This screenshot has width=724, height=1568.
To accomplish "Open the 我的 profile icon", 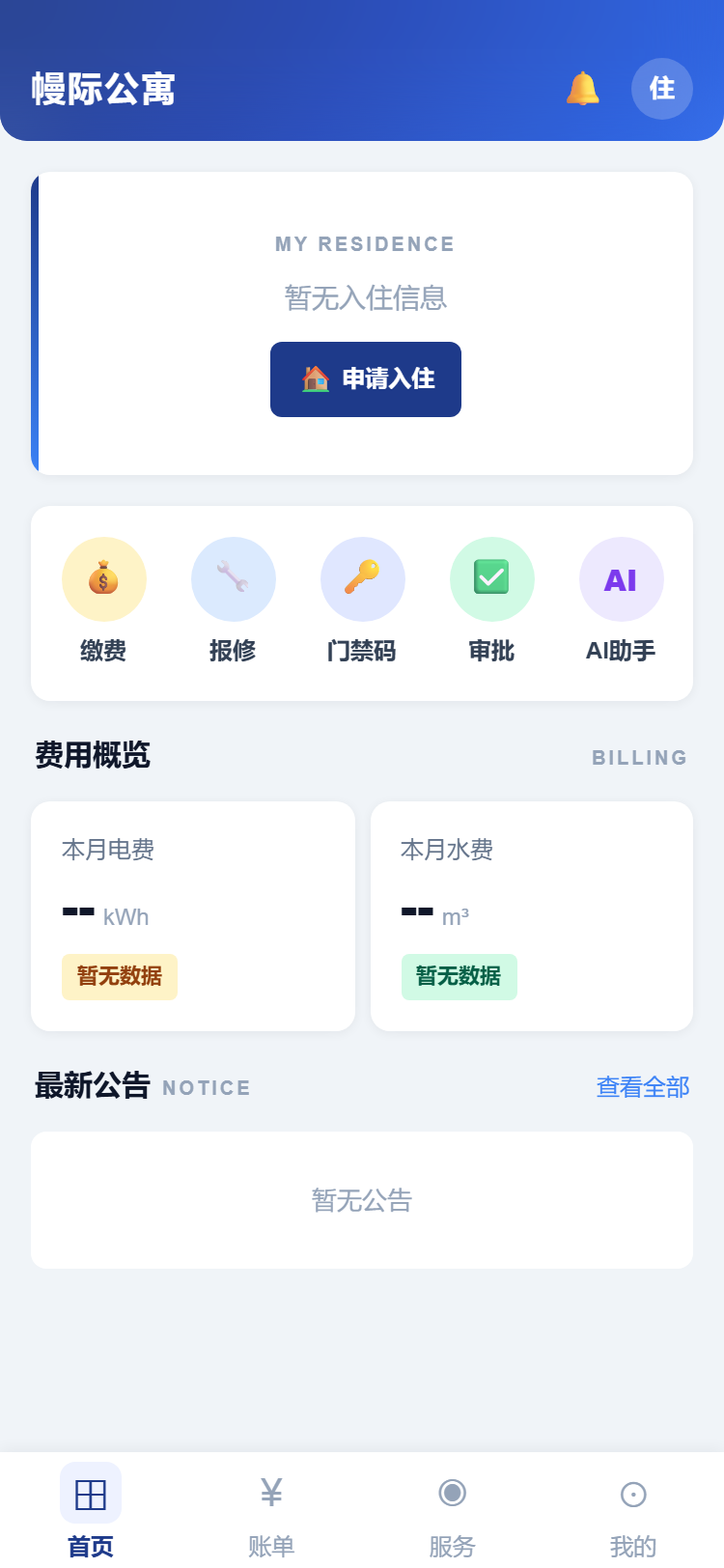I will [x=632, y=1492].
